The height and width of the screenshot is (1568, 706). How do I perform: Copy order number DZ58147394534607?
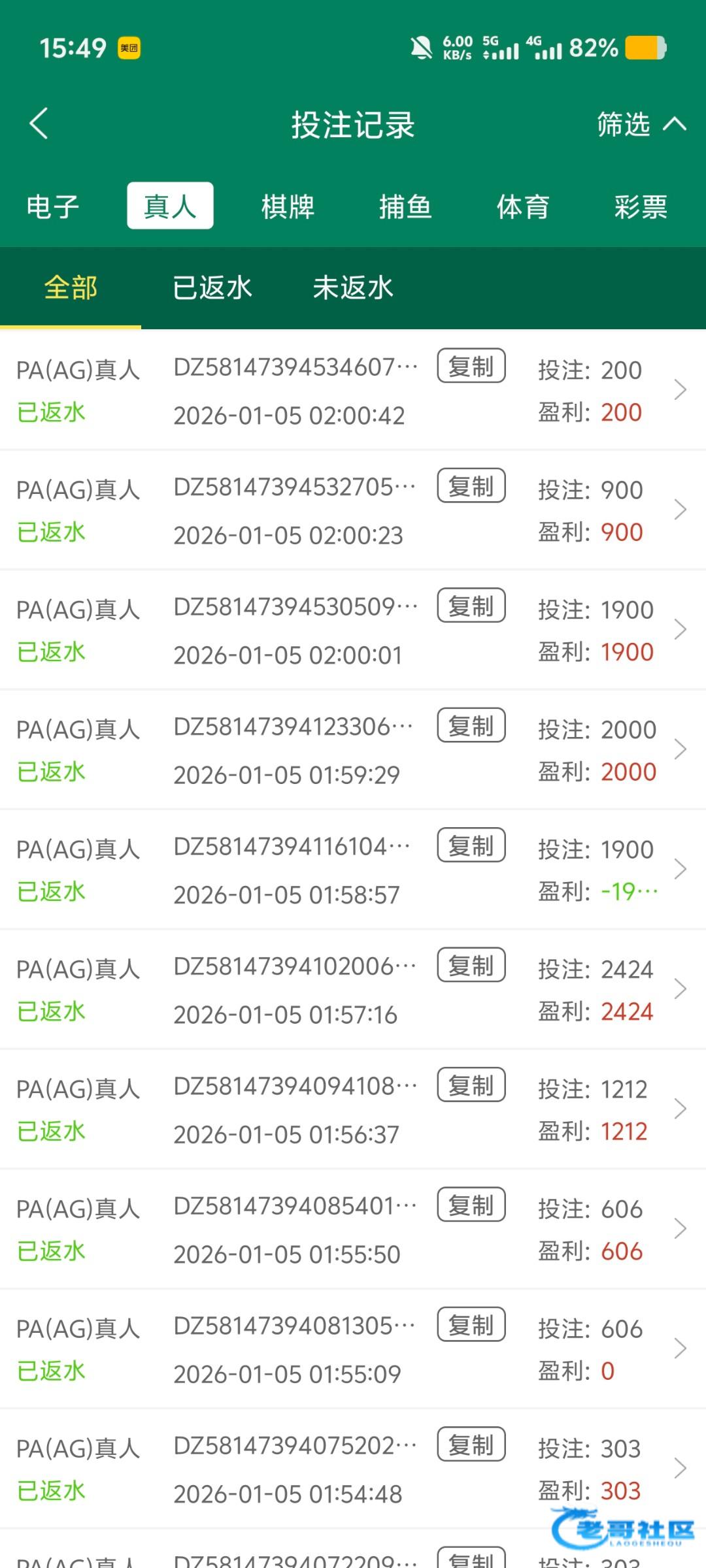(471, 366)
